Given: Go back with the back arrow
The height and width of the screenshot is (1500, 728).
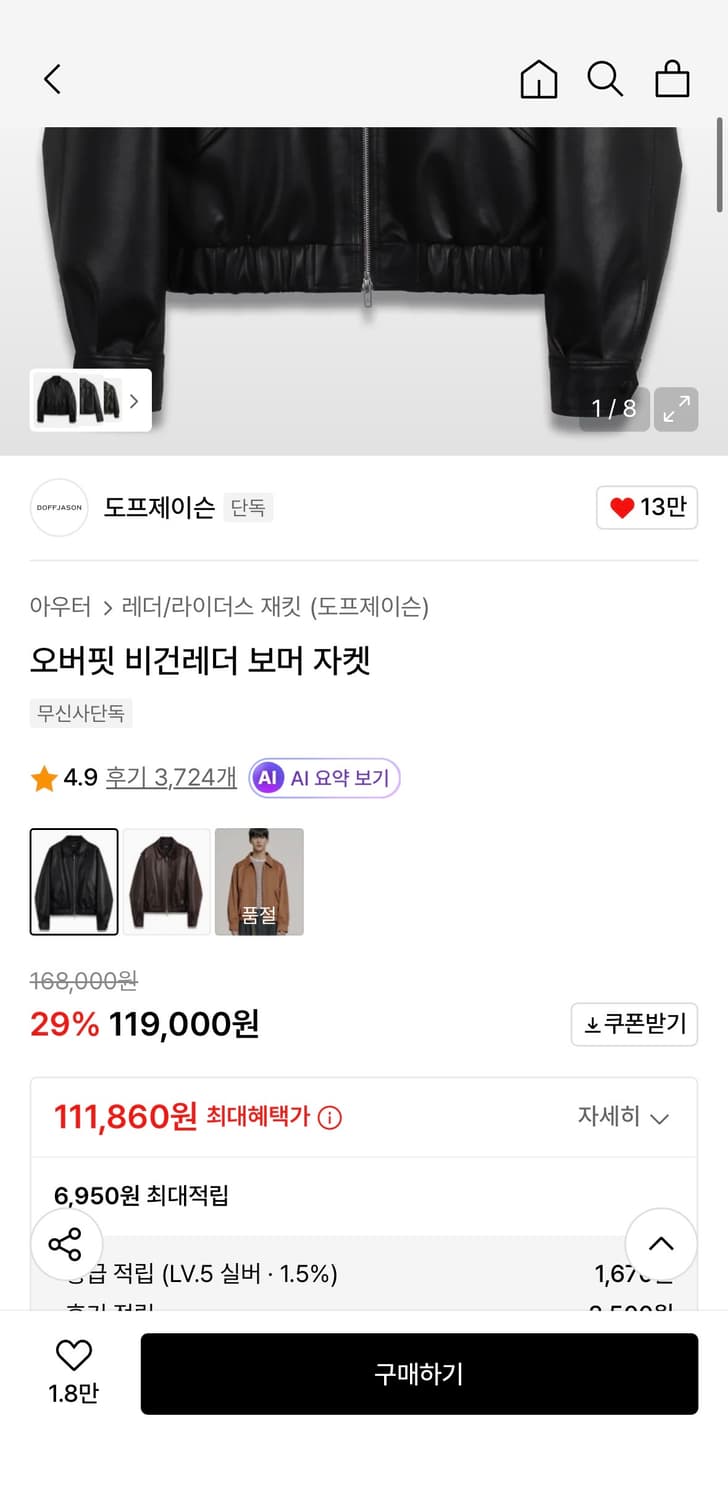Looking at the screenshot, I should click(x=52, y=78).
